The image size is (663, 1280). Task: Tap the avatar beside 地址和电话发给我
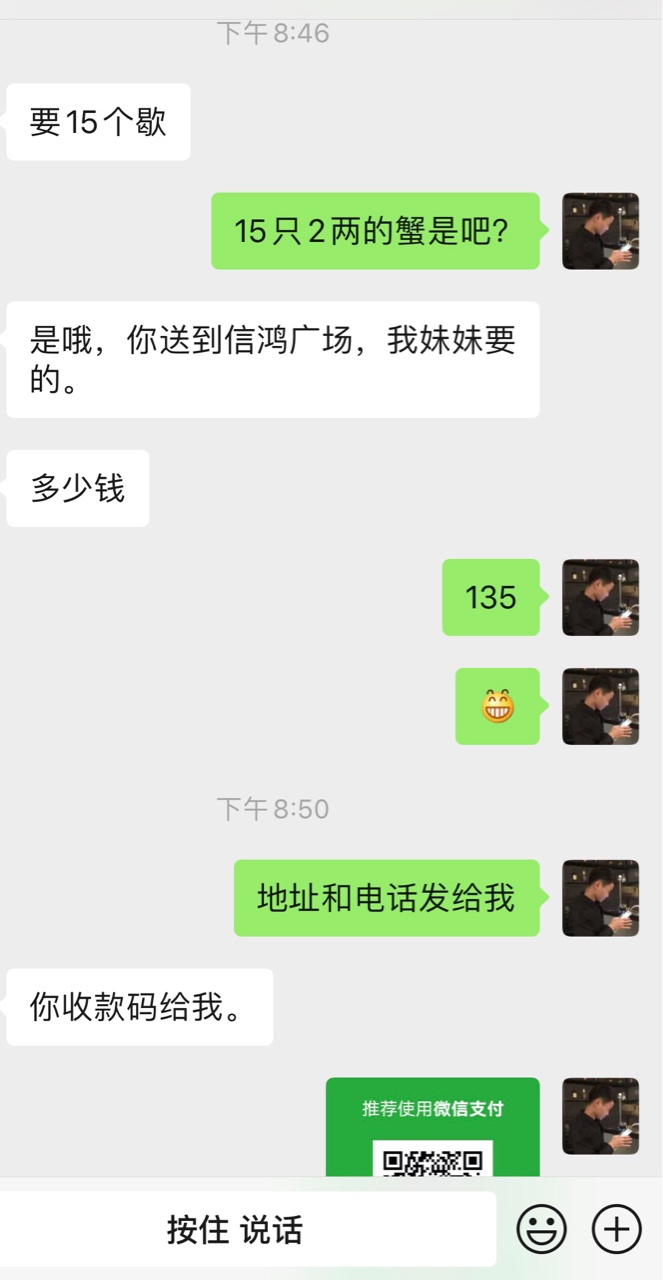(x=600, y=898)
